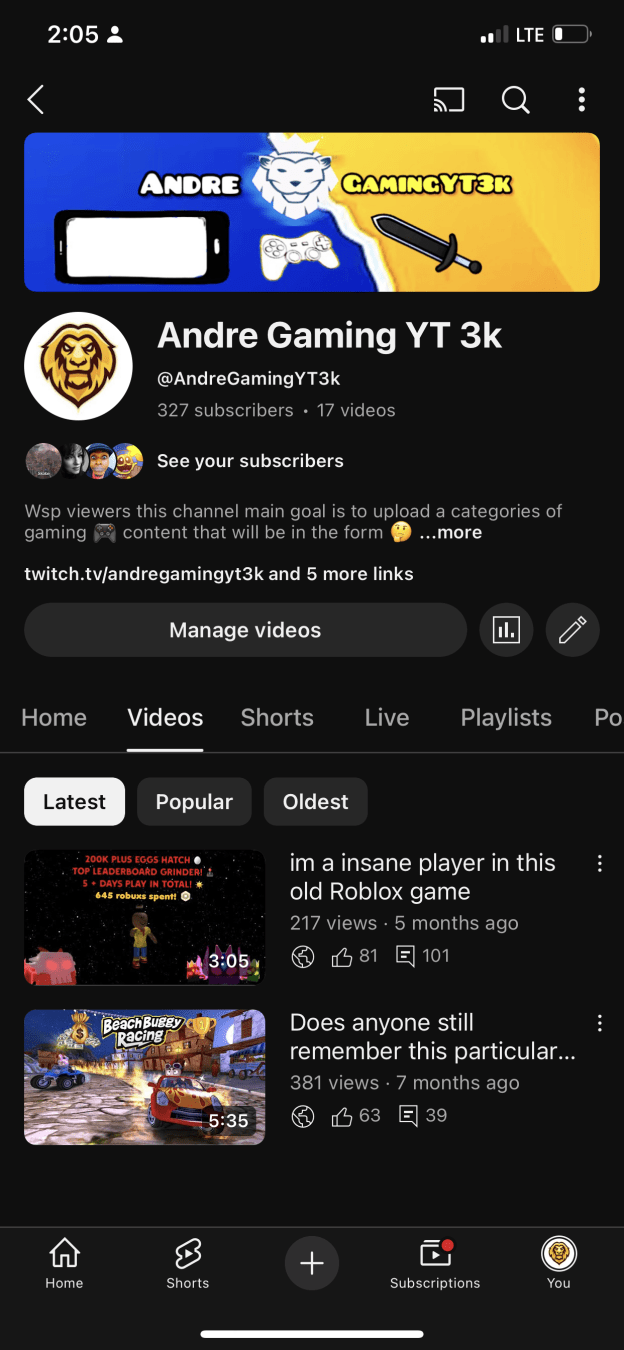The height and width of the screenshot is (1350, 624).
Task: Switch to the Live tab
Action: click(387, 717)
